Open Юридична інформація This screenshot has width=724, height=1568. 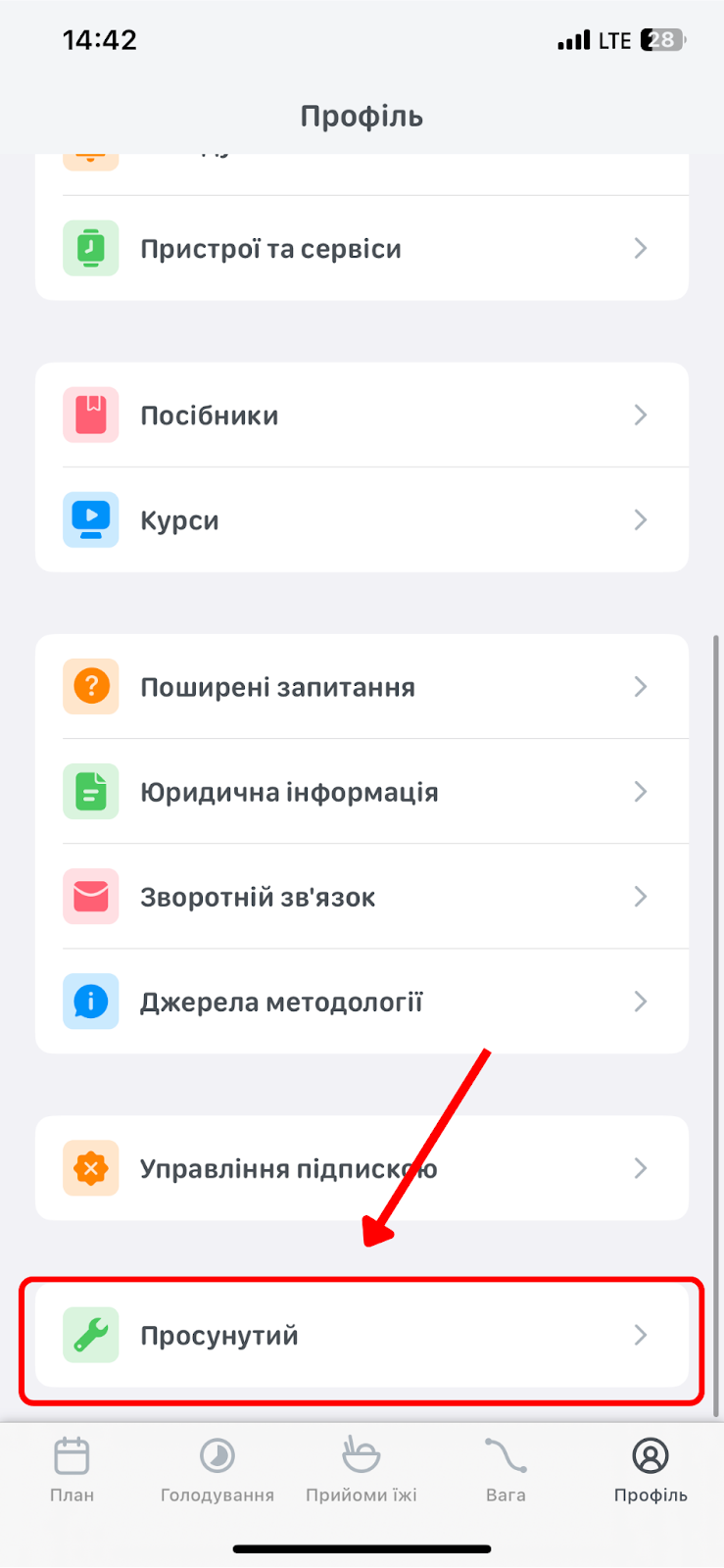coord(362,791)
